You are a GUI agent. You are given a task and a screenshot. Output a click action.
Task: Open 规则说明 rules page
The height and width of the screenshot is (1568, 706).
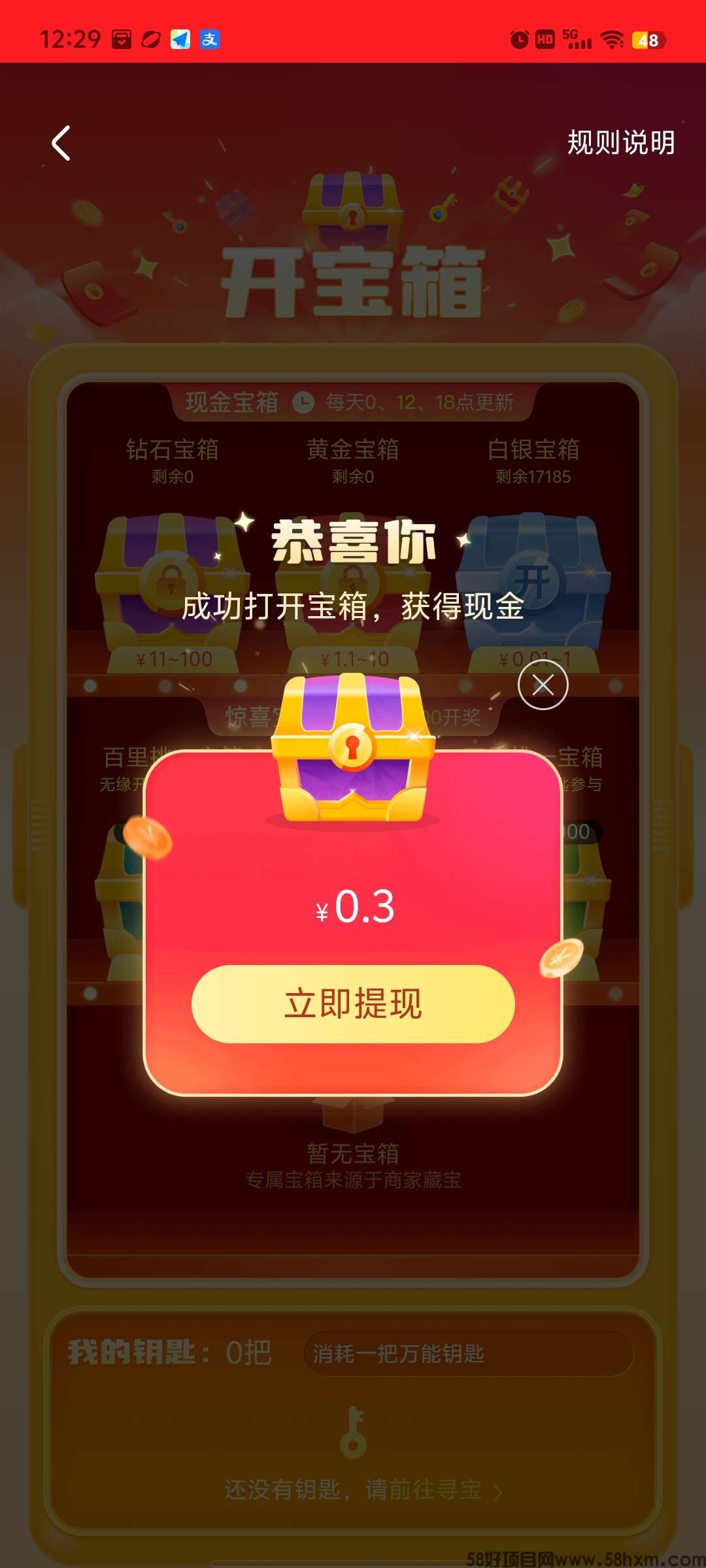(620, 142)
